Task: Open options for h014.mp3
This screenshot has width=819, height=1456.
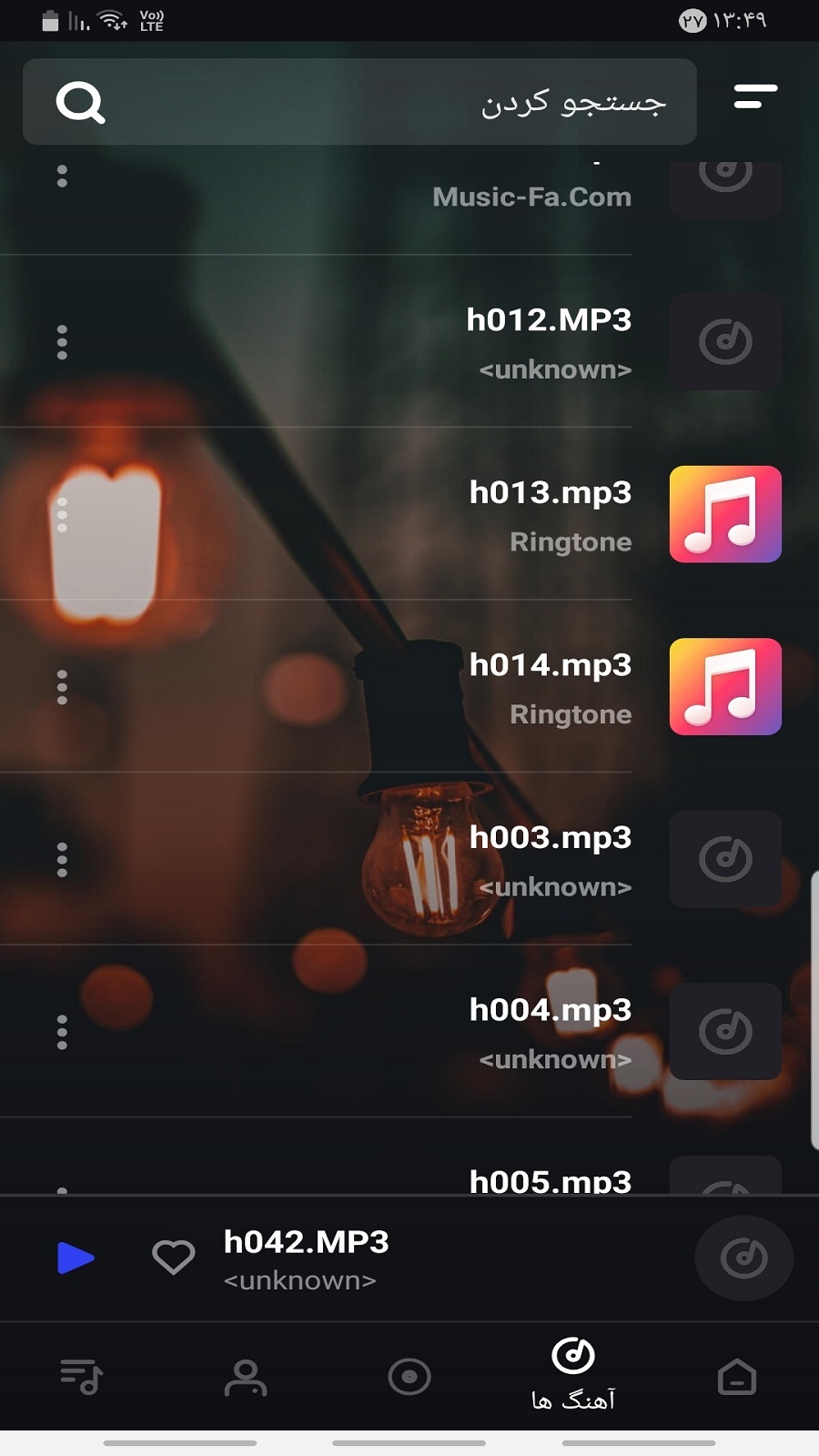Action: (x=62, y=687)
